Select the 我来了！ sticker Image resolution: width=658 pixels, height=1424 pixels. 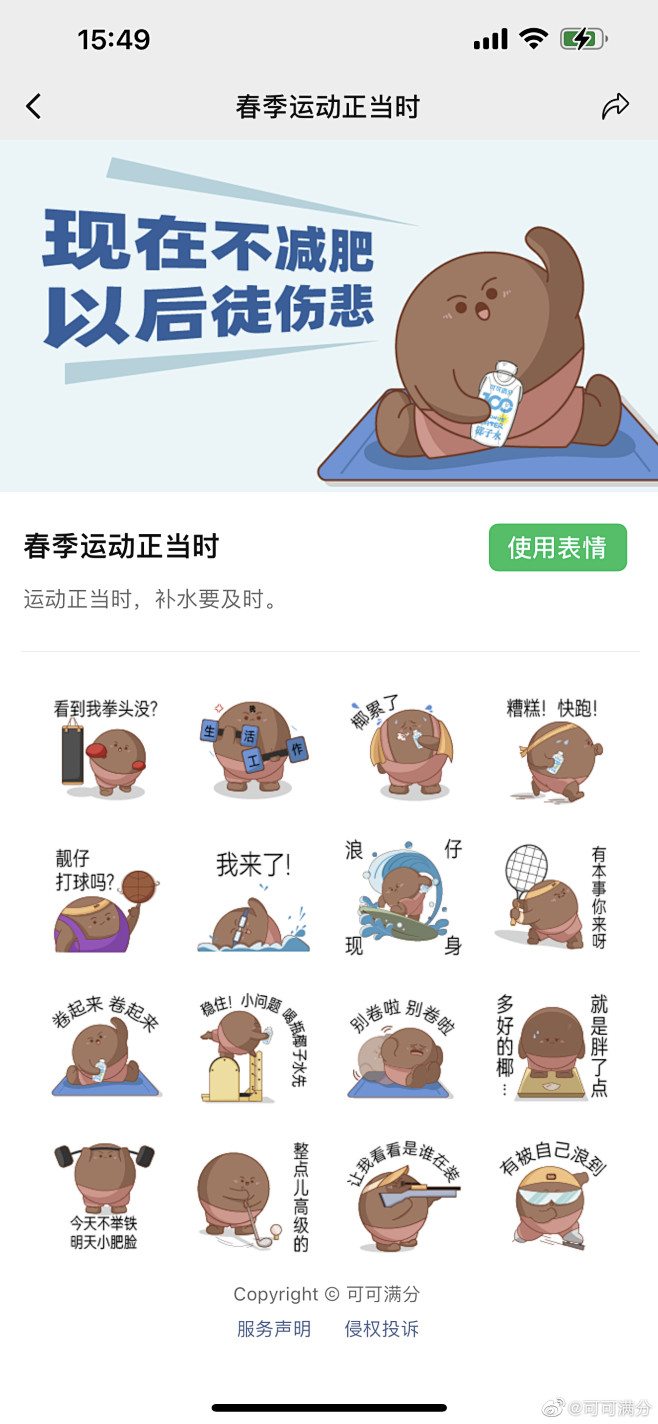[254, 897]
